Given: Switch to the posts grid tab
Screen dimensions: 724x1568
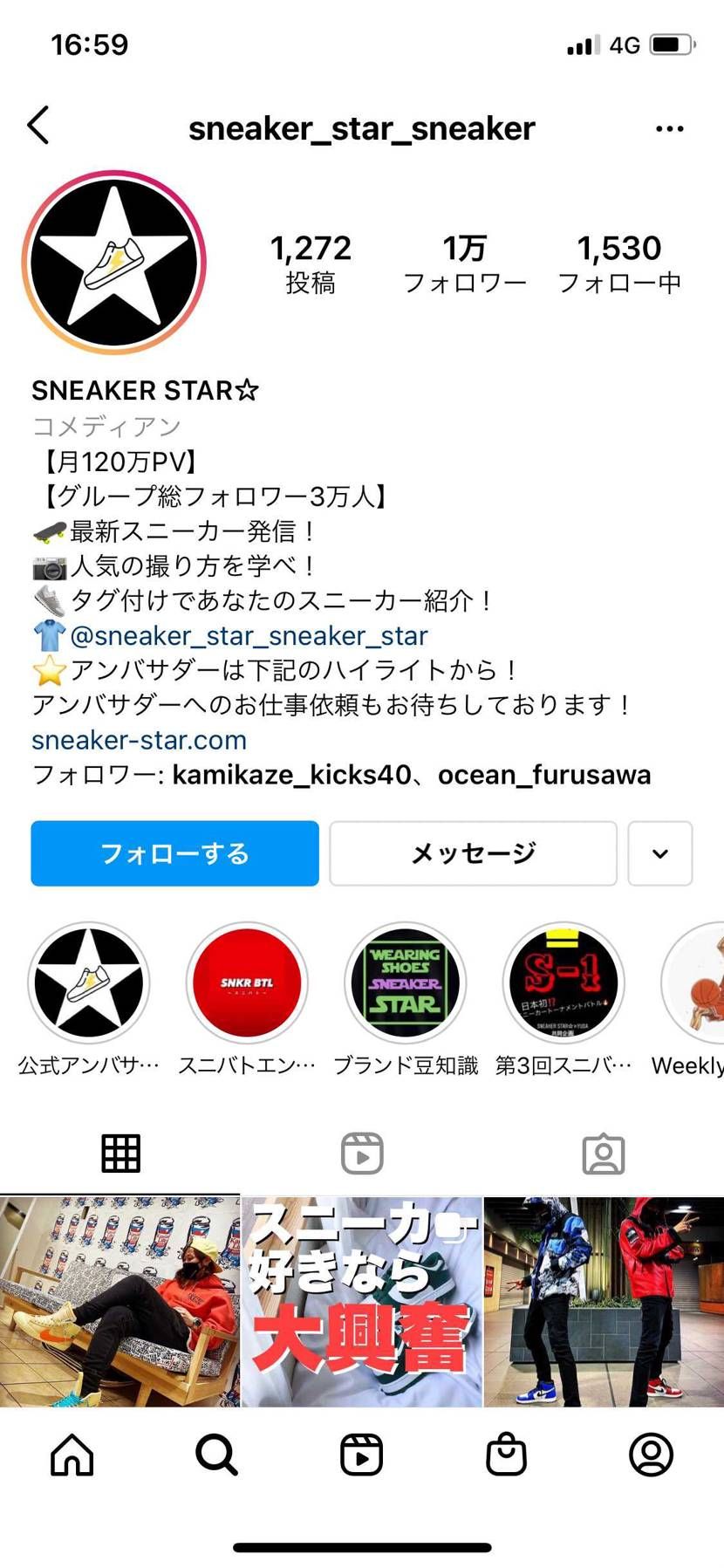Looking at the screenshot, I should (x=120, y=1152).
